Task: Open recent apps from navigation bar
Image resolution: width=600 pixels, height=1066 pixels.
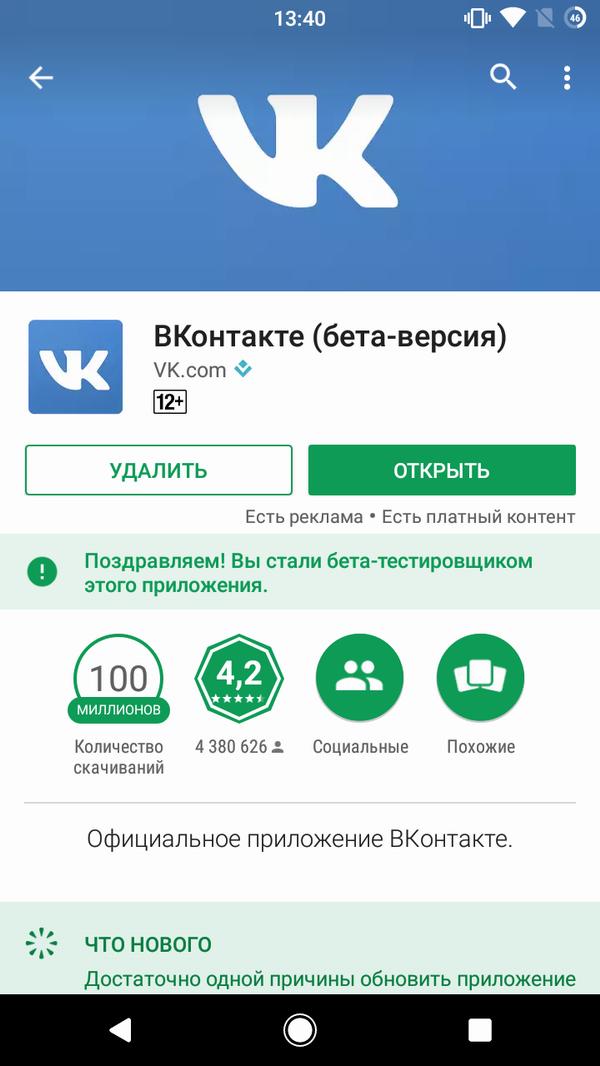Action: point(479,1030)
